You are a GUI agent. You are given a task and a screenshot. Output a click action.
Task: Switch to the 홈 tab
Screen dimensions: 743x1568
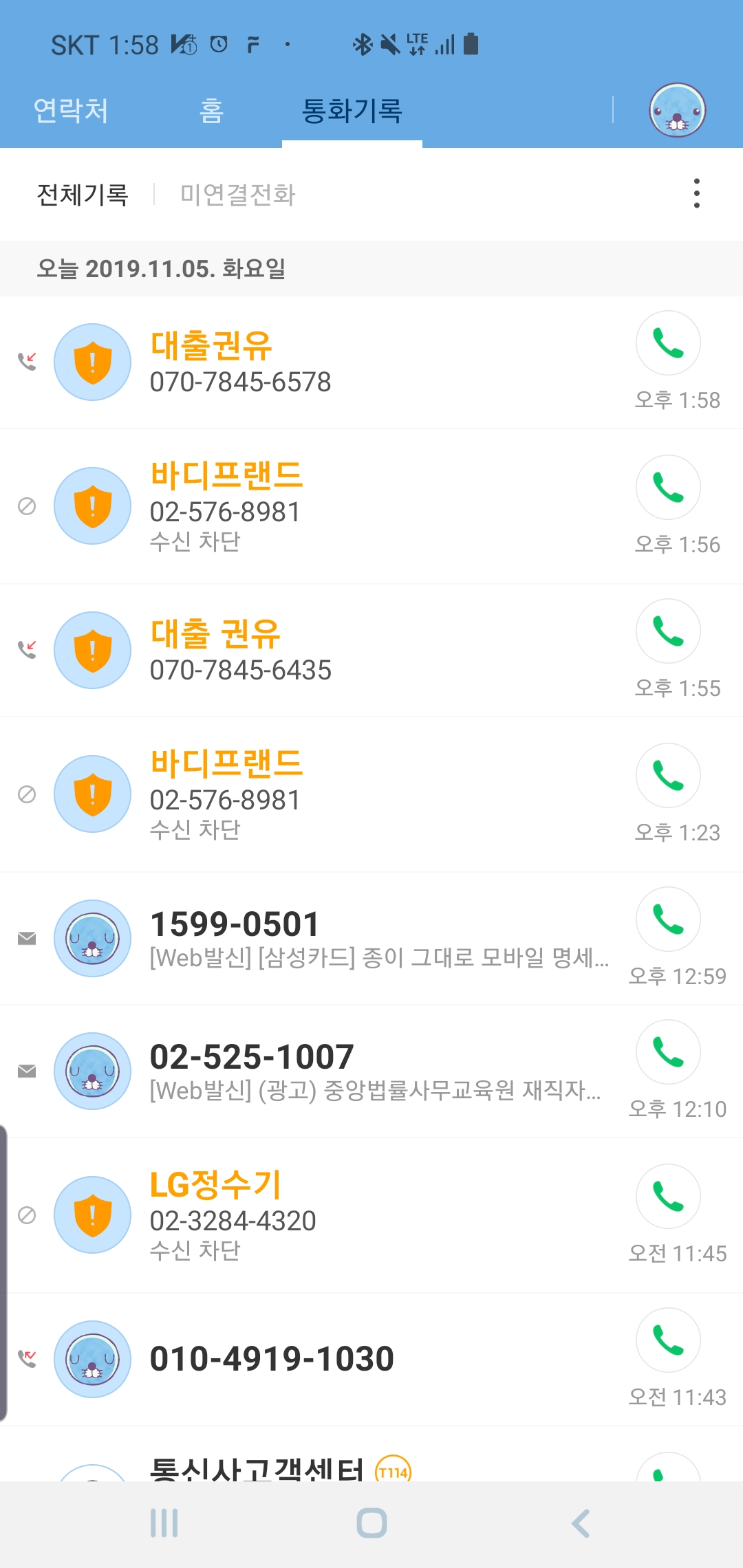coord(212,111)
